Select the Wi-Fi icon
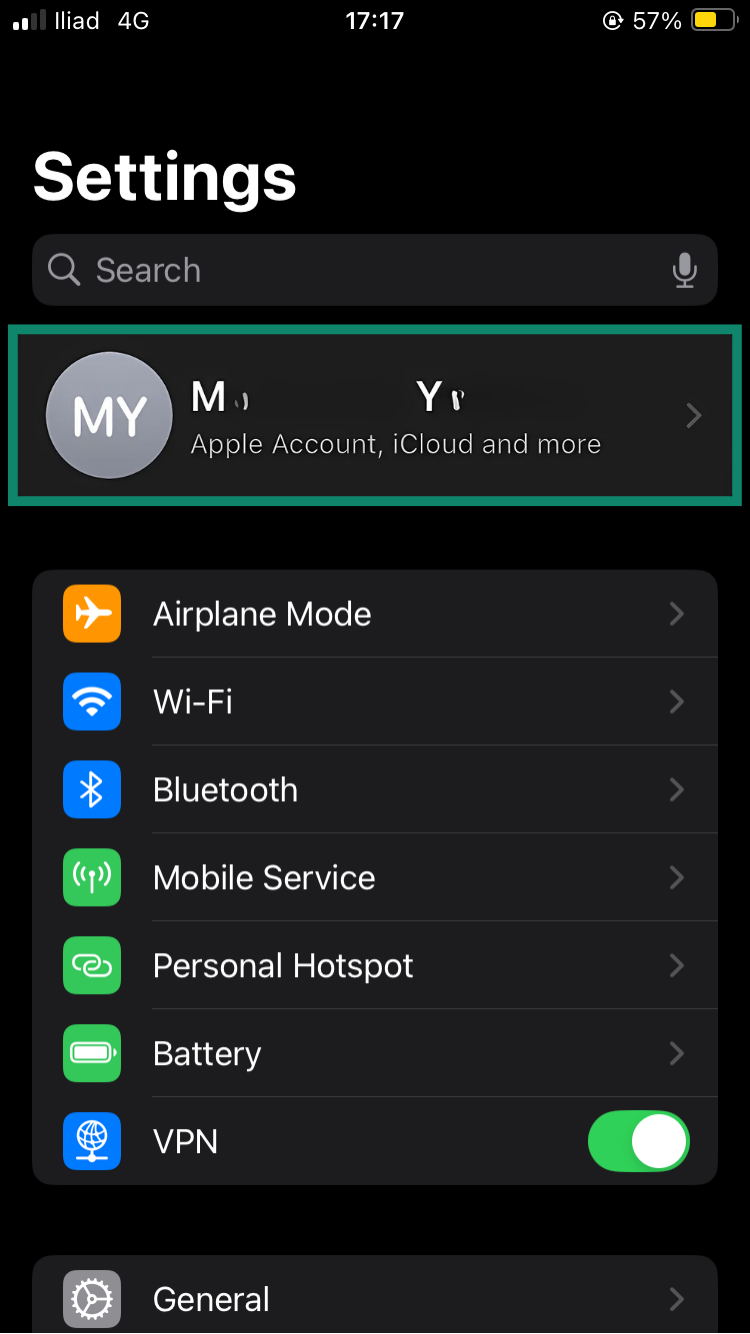 [x=92, y=701]
